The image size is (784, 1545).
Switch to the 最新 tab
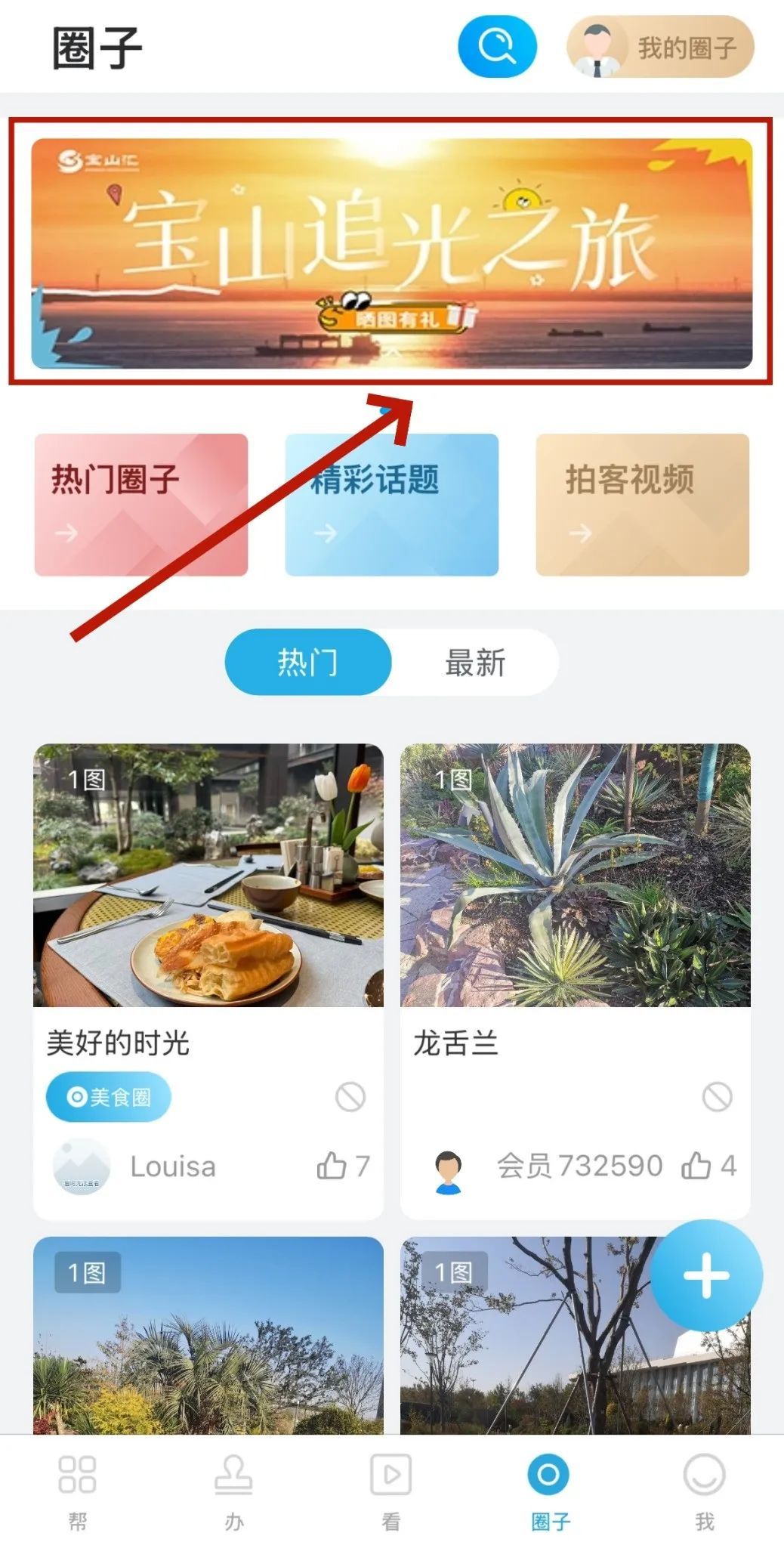coord(475,662)
